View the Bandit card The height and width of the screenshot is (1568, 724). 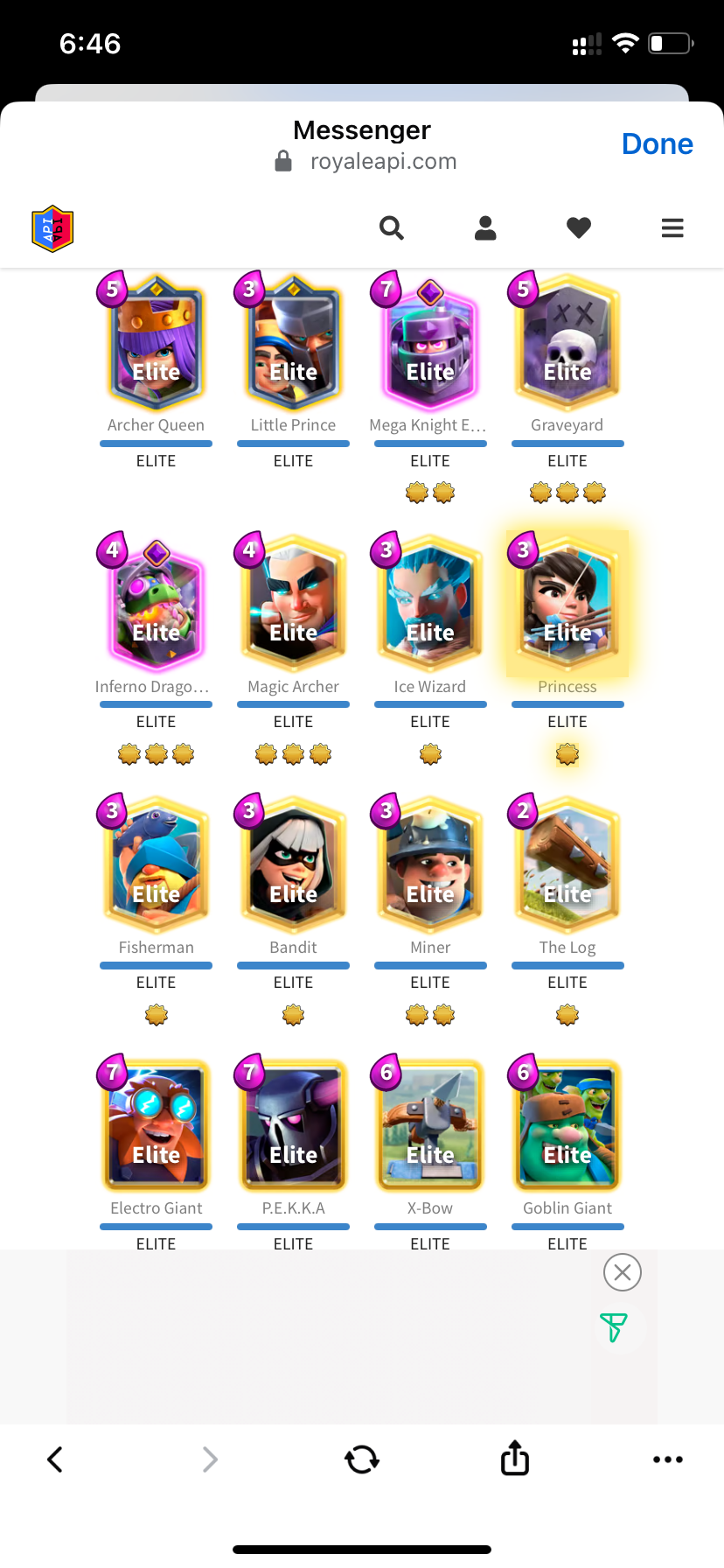[x=294, y=866]
